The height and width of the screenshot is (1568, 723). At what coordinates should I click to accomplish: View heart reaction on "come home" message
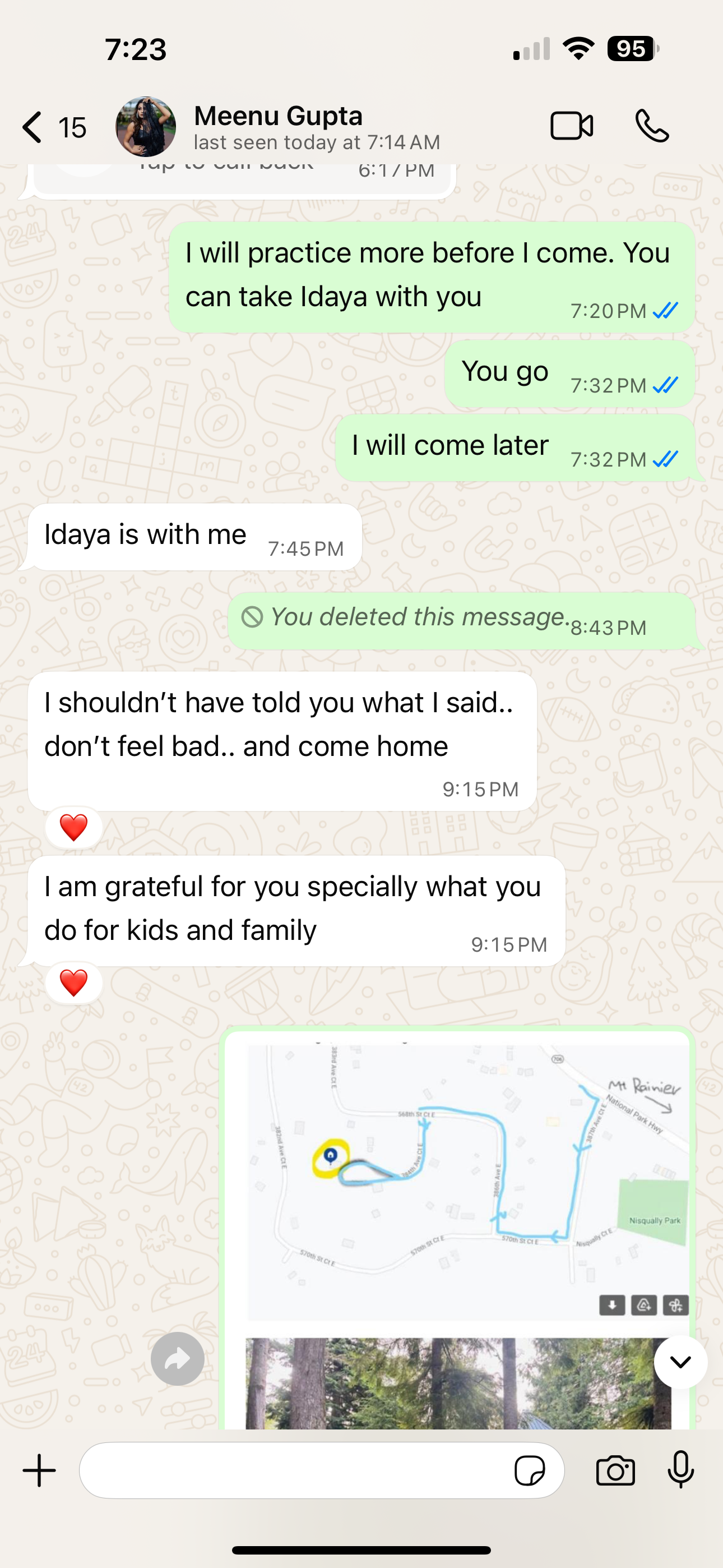(x=73, y=827)
